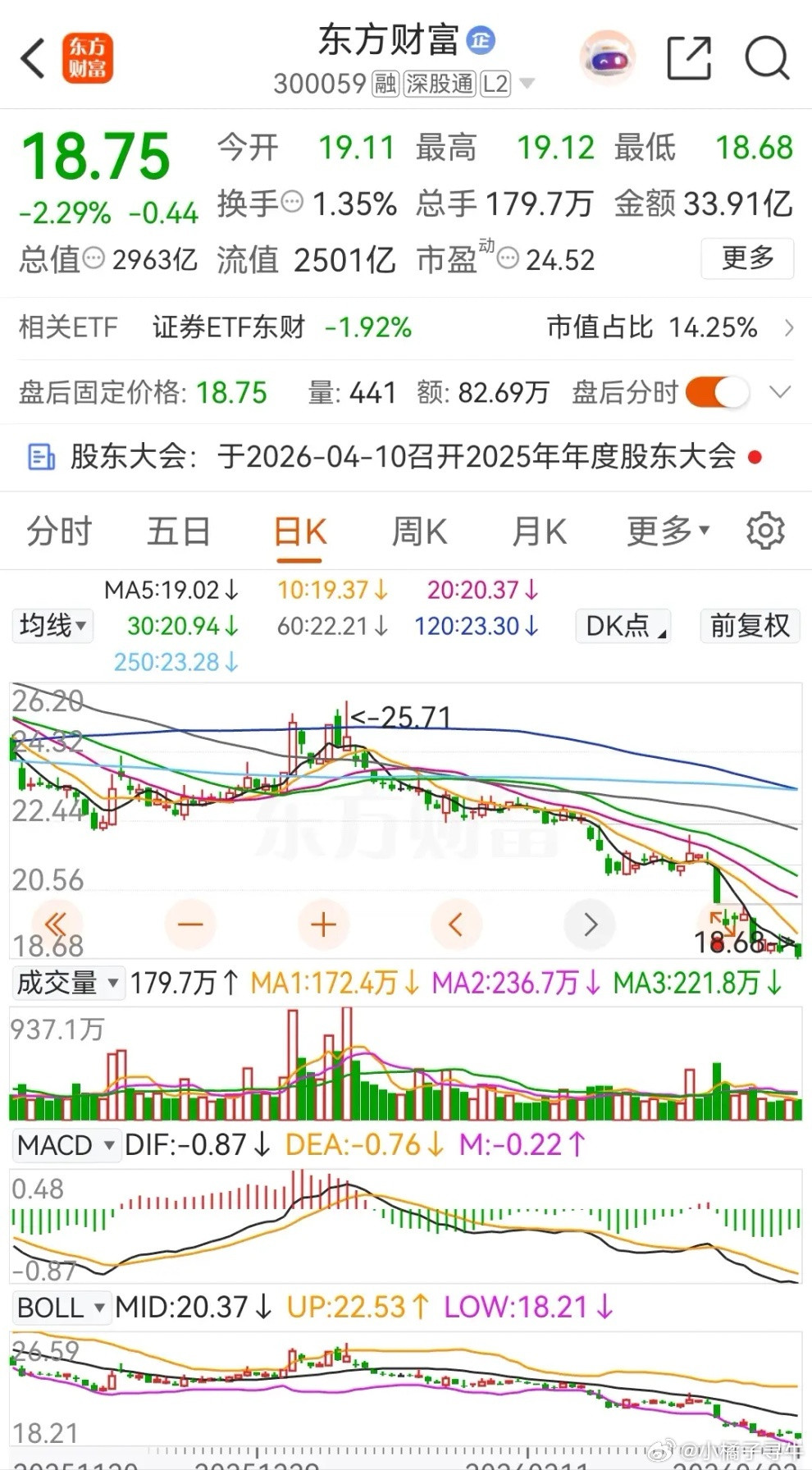The width and height of the screenshot is (812, 1470).
Task: Click the 更多 more info button
Action: coord(747,258)
